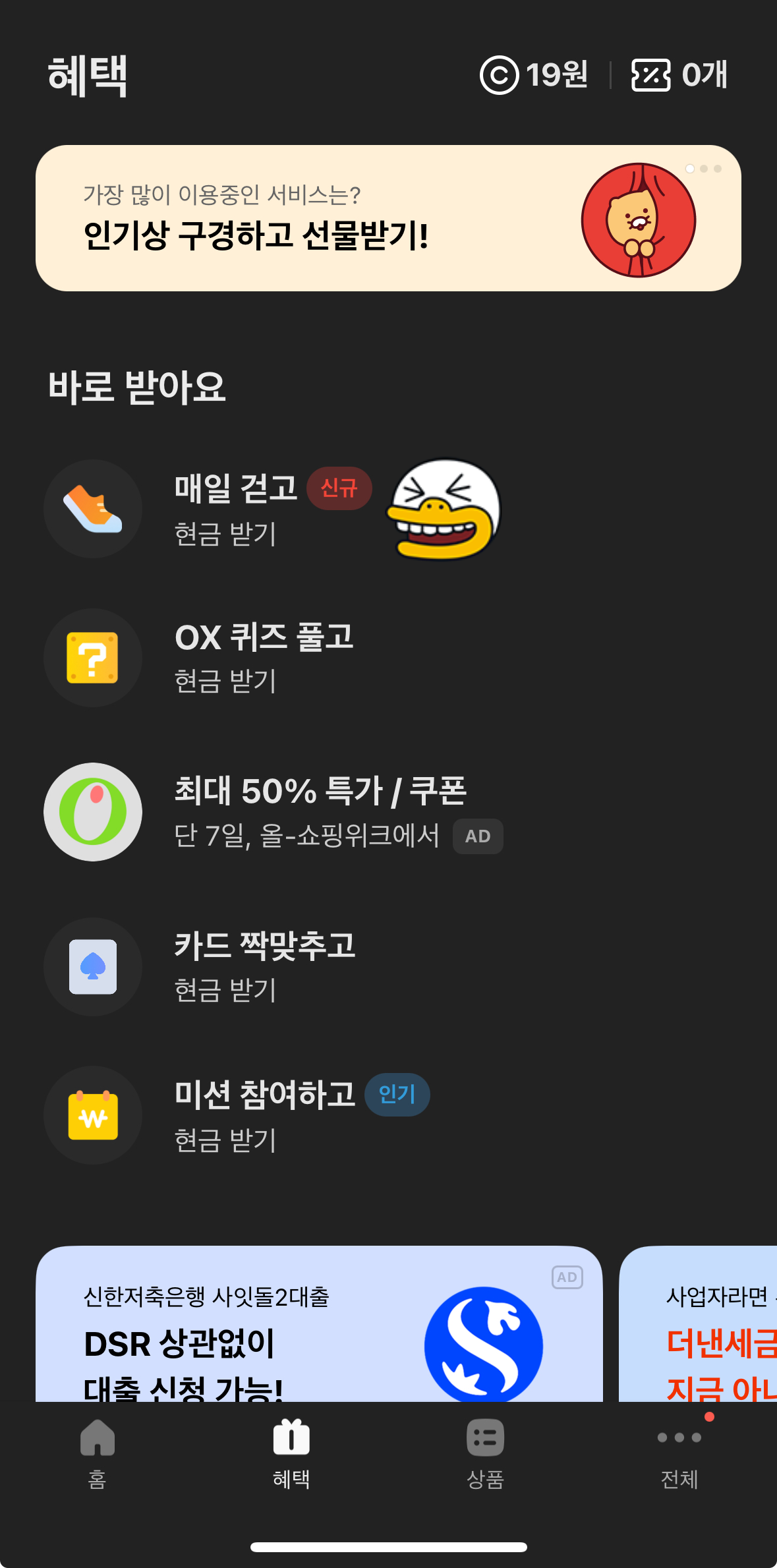This screenshot has height=1568, width=777.
Task: Tap the first page indicator dot in banner
Action: pyautogui.click(x=689, y=168)
